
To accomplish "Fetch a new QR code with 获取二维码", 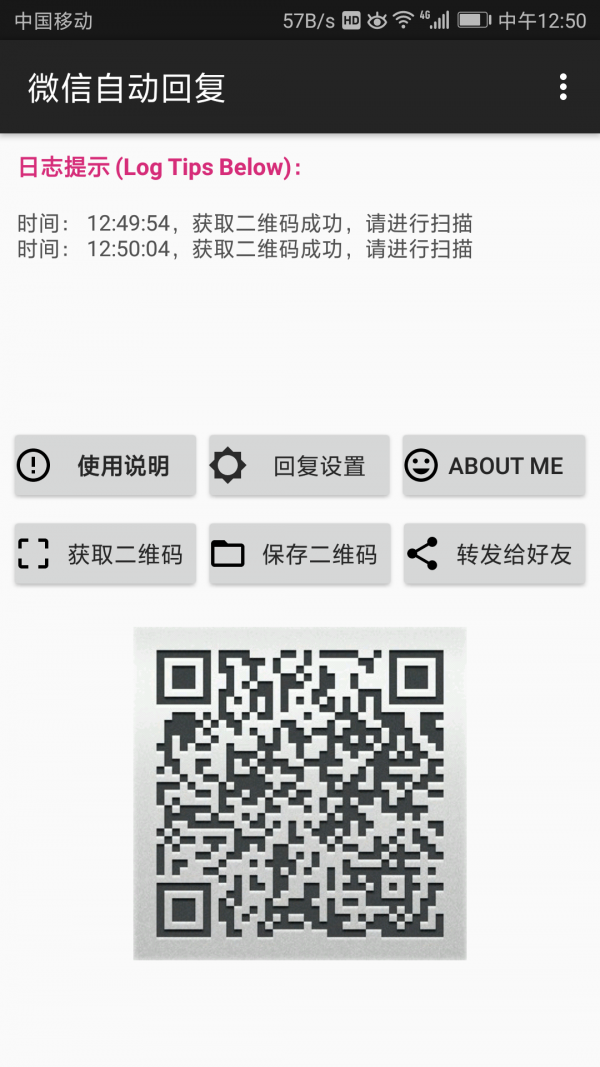I will coord(105,553).
